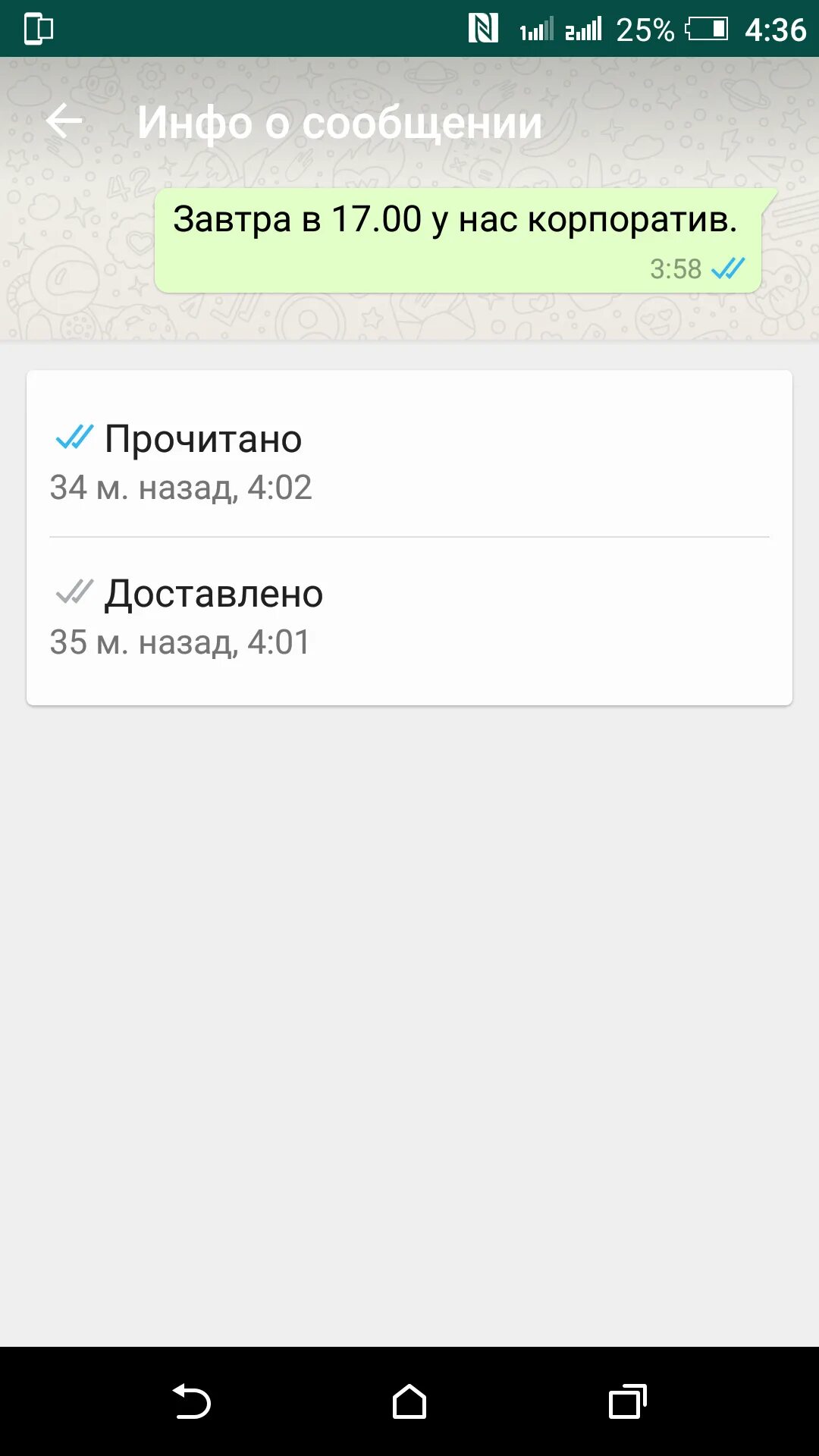Tap the system back button
Viewport: 819px width, 1456px height.
tap(191, 1401)
